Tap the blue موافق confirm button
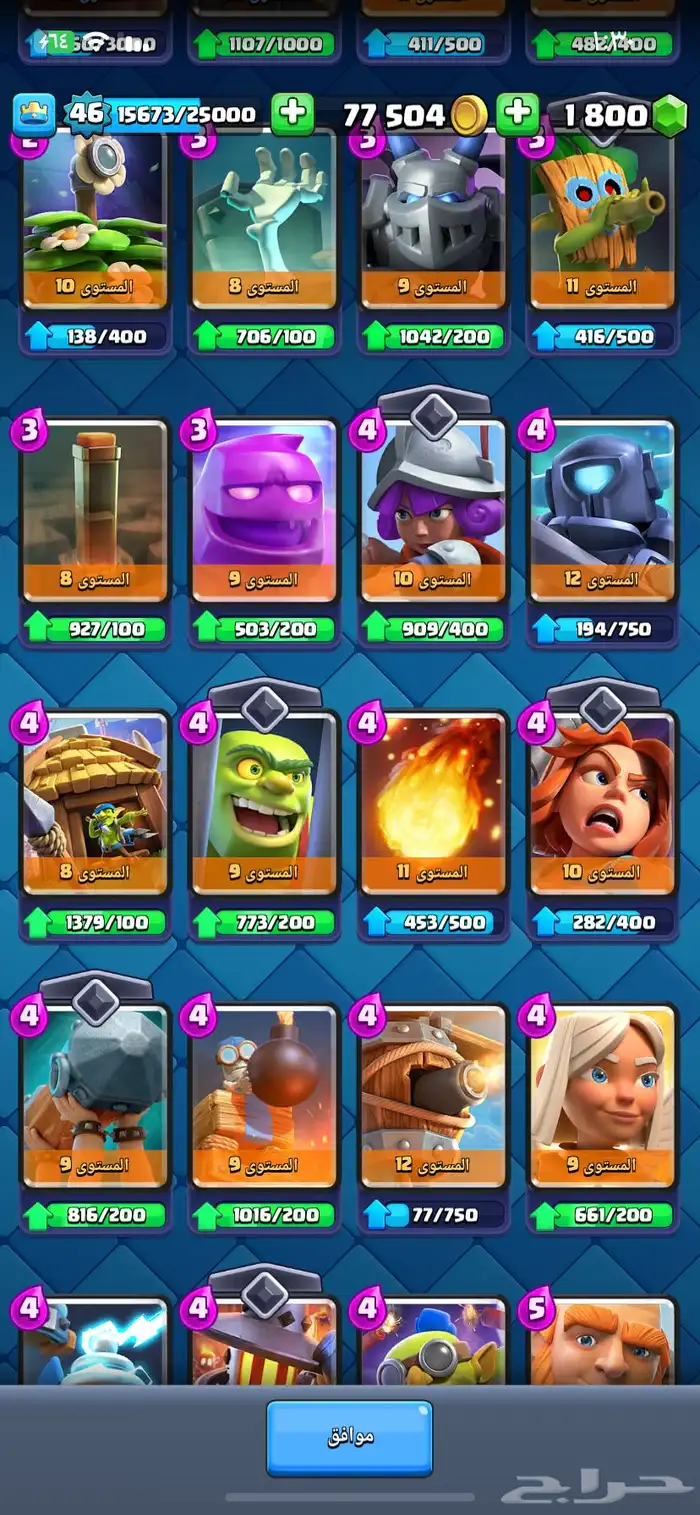Viewport: 700px width, 1515px height. click(349, 1437)
